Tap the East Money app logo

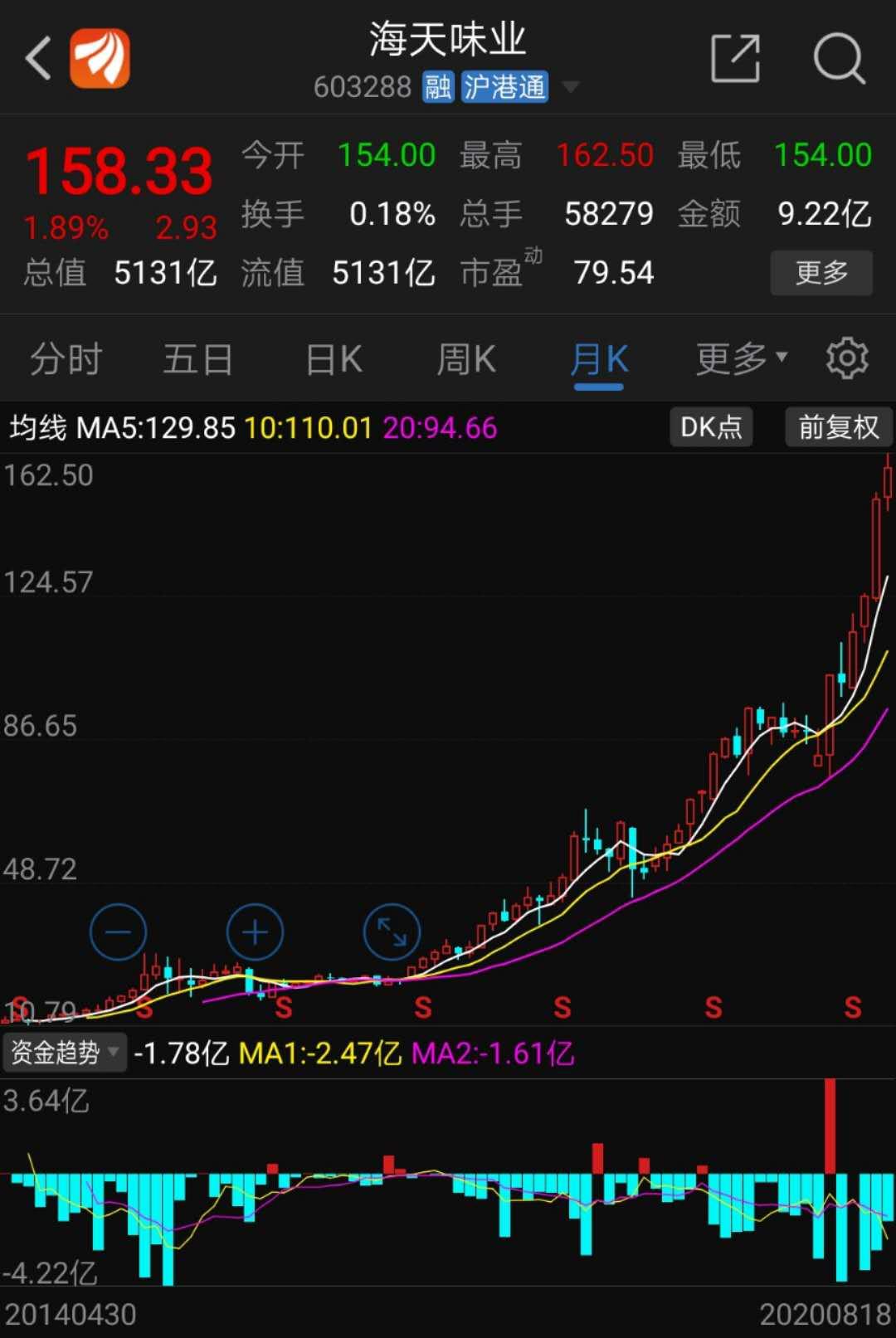pyautogui.click(x=99, y=58)
